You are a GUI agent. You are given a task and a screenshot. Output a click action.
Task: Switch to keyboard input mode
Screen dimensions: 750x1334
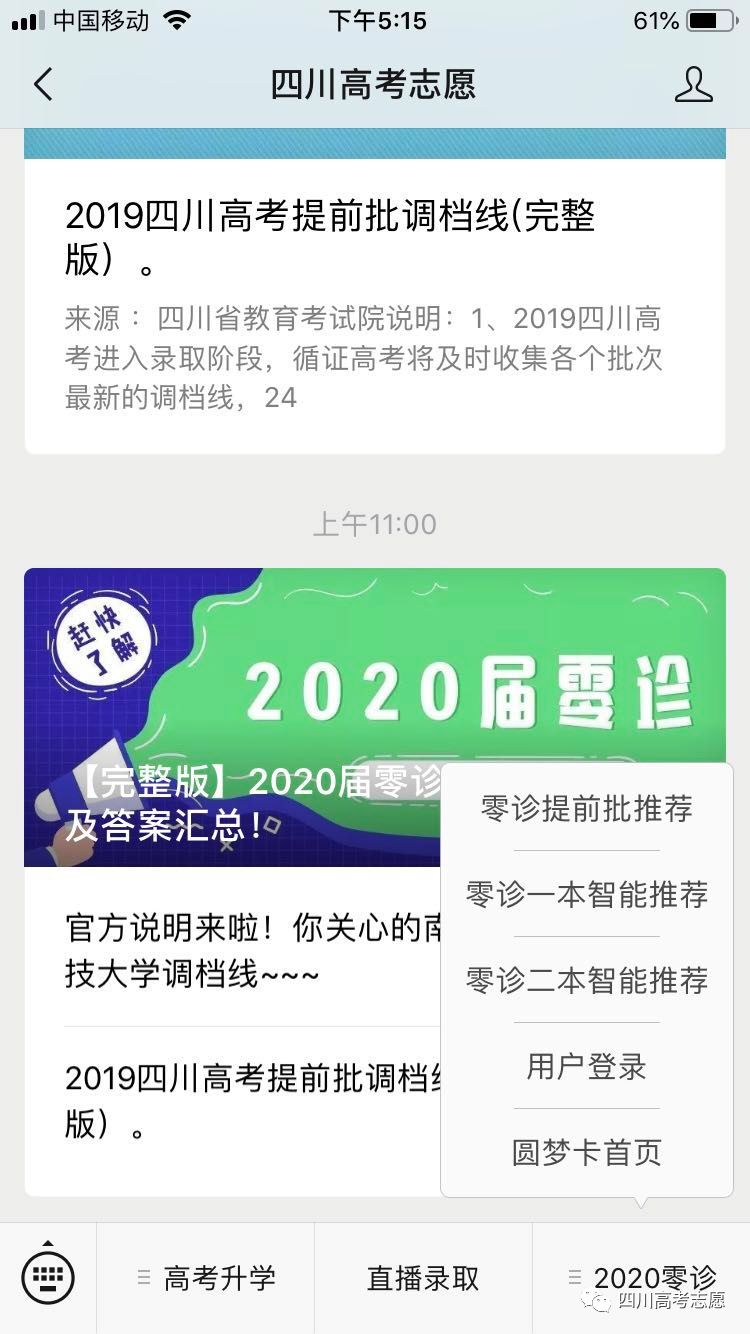pos(48,1277)
